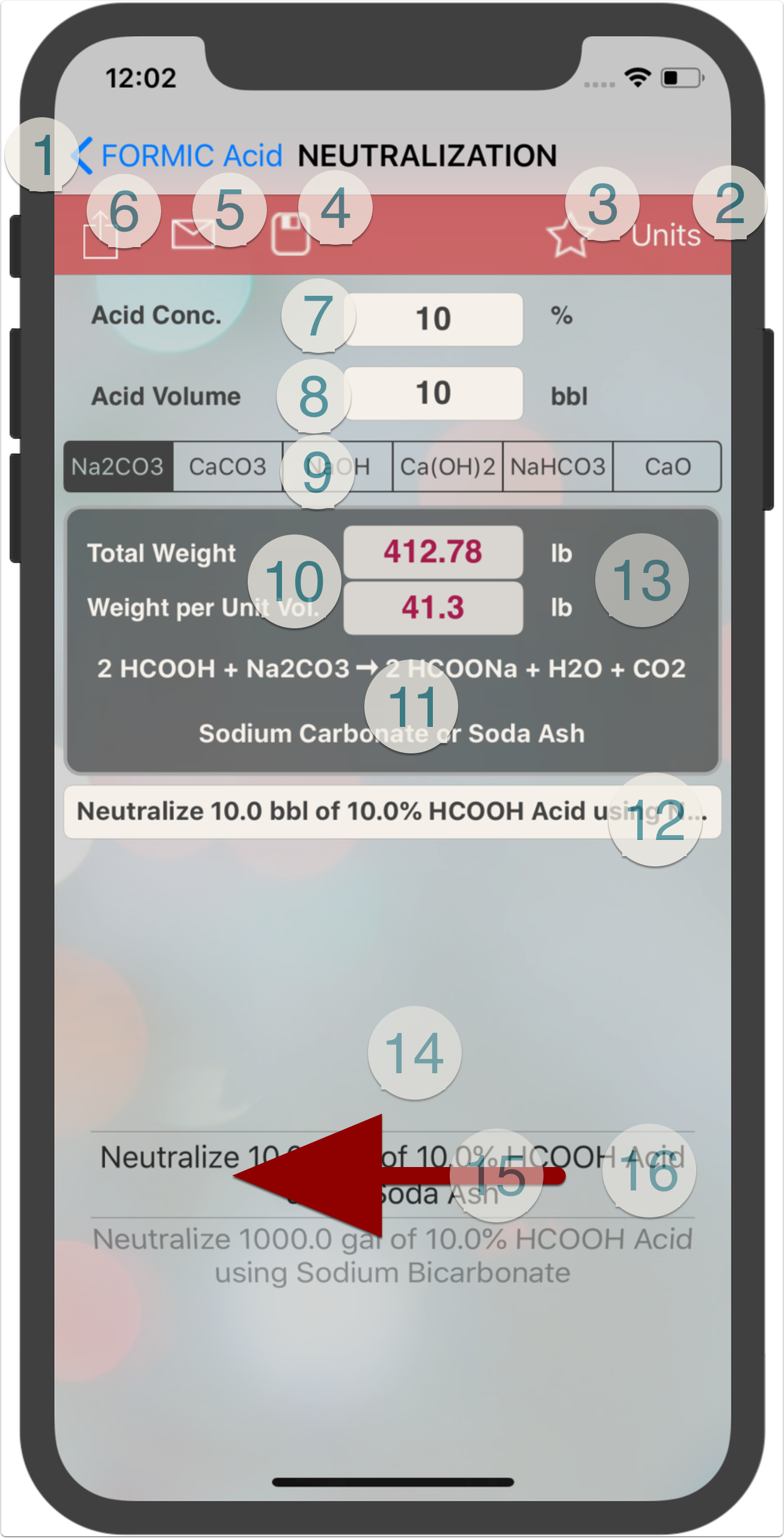
Task: Select the CaO segment
Action: click(667, 467)
